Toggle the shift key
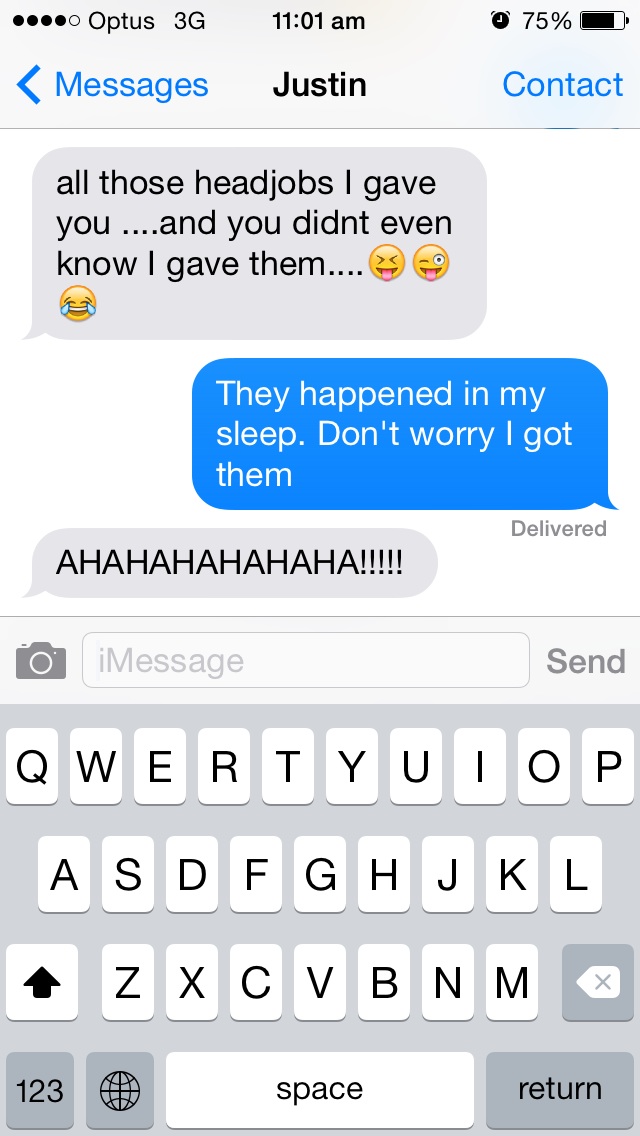This screenshot has width=640, height=1136. coord(42,983)
